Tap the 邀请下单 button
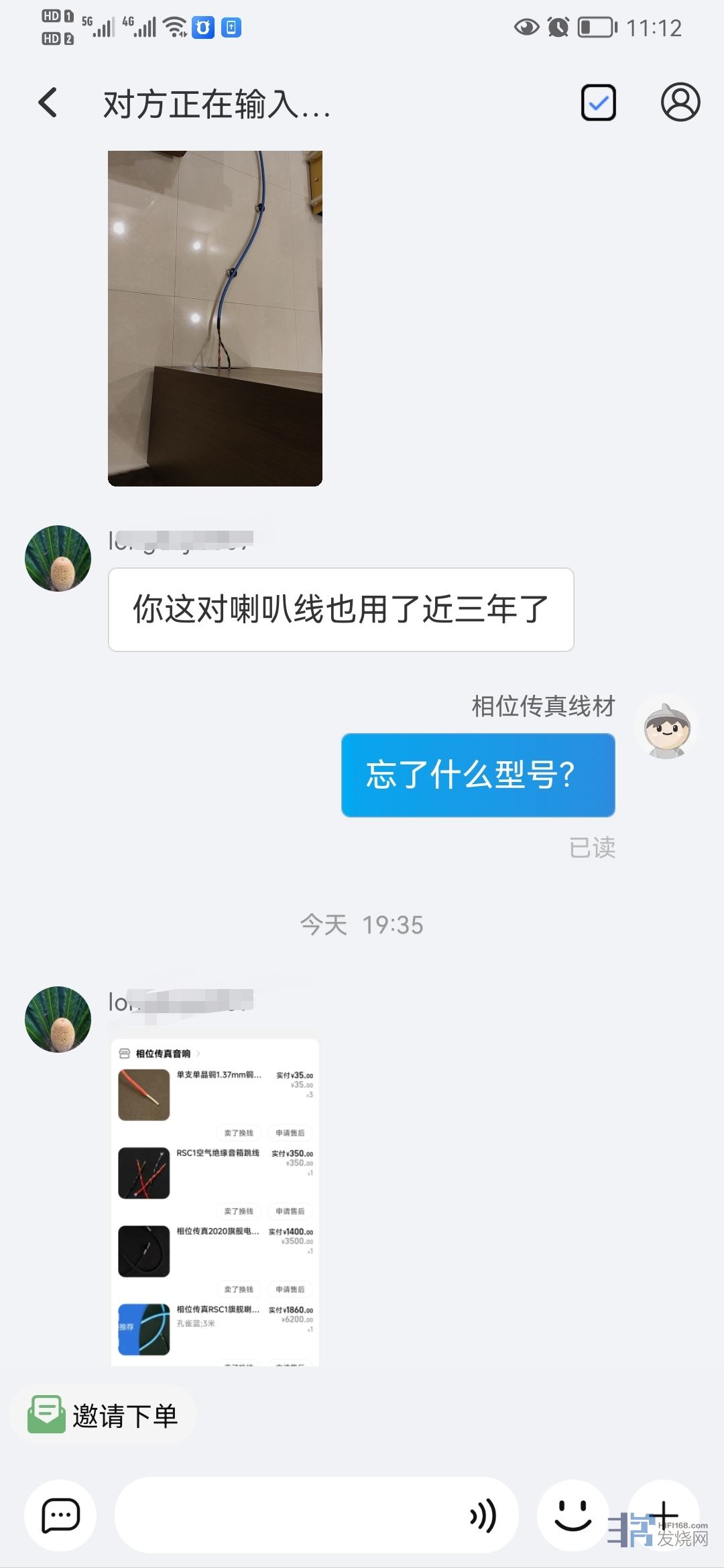Screen dimensions: 724x1568 104,1415
